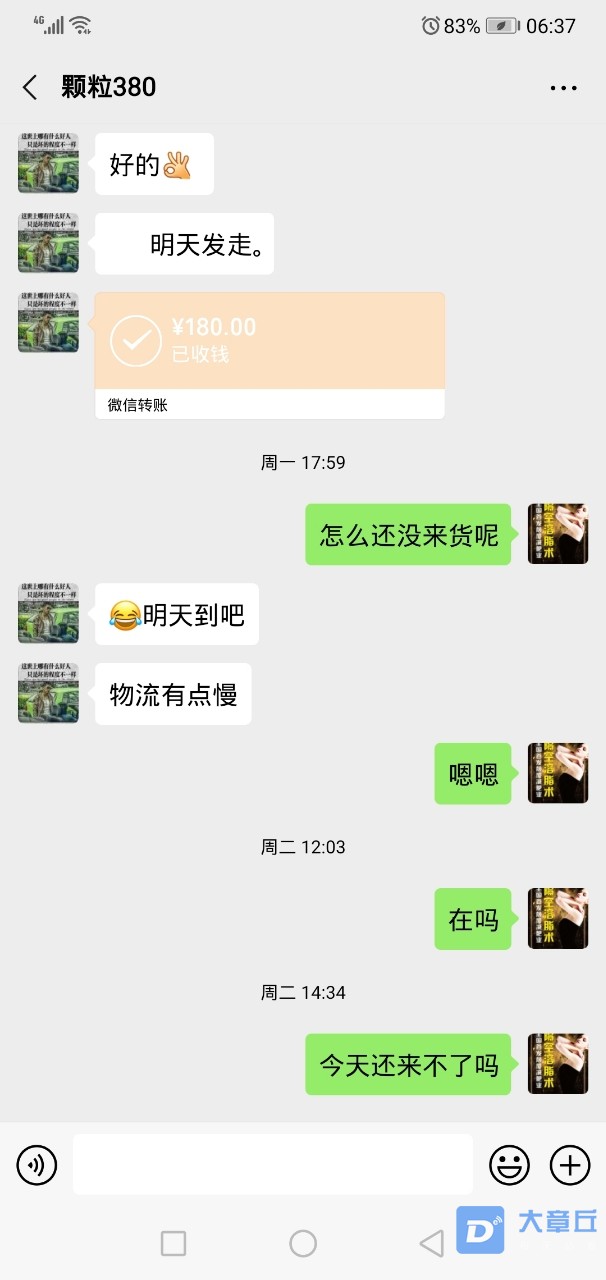Open the emoji sticker panel
This screenshot has width=606, height=1280.
(x=509, y=1164)
